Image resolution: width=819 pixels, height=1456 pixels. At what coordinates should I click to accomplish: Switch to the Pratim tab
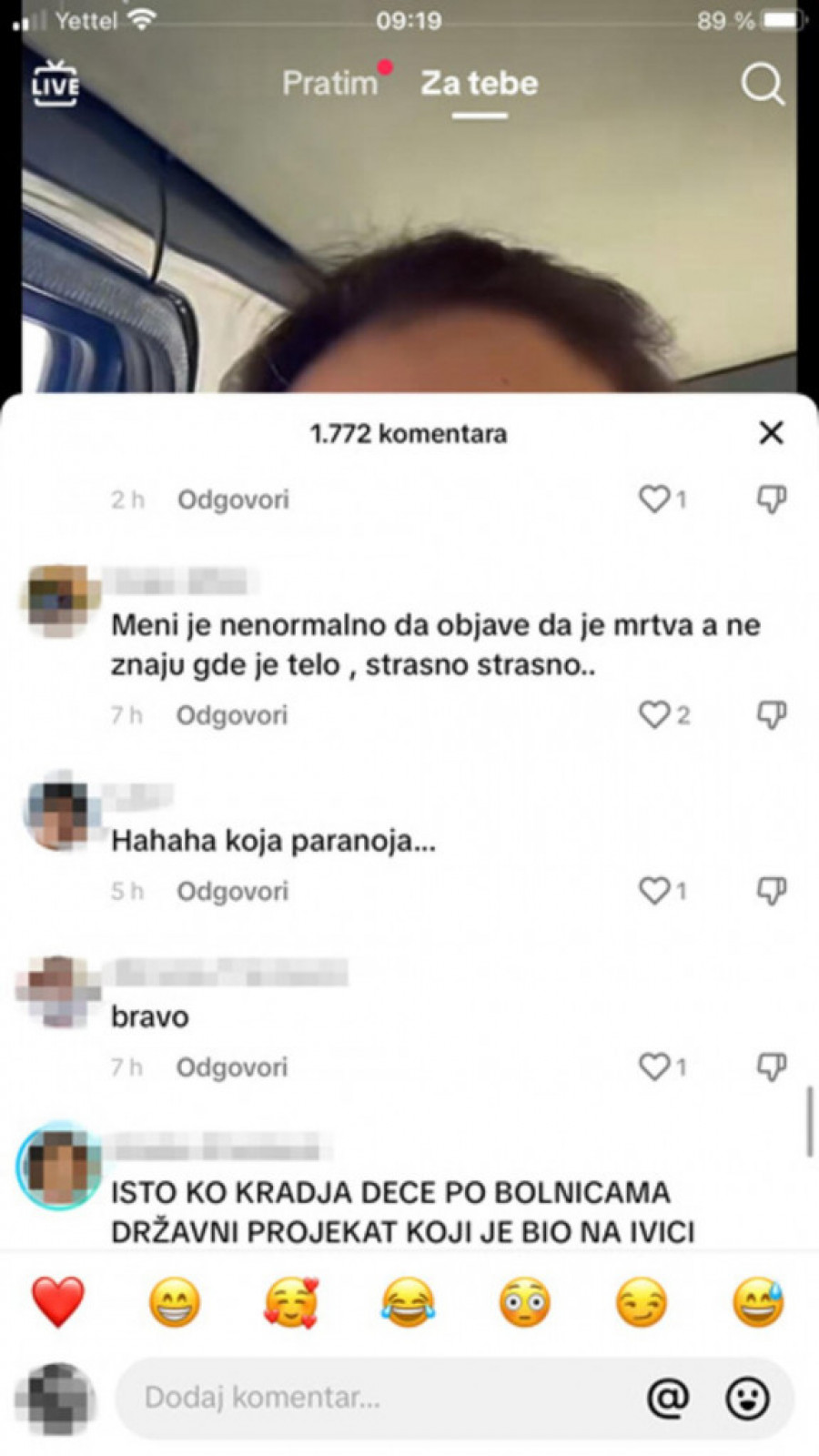pyautogui.click(x=329, y=84)
